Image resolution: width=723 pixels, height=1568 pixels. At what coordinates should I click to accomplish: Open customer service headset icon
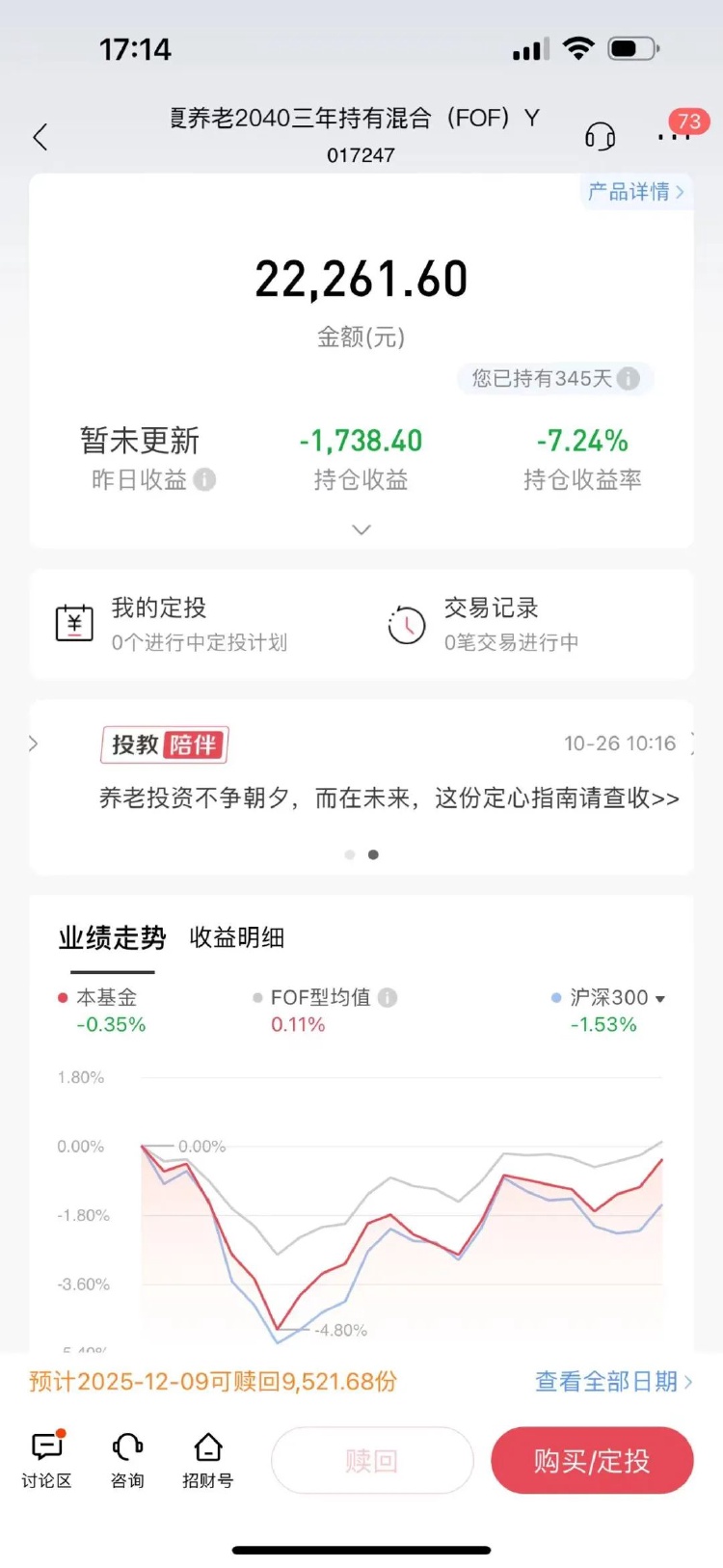(x=600, y=136)
